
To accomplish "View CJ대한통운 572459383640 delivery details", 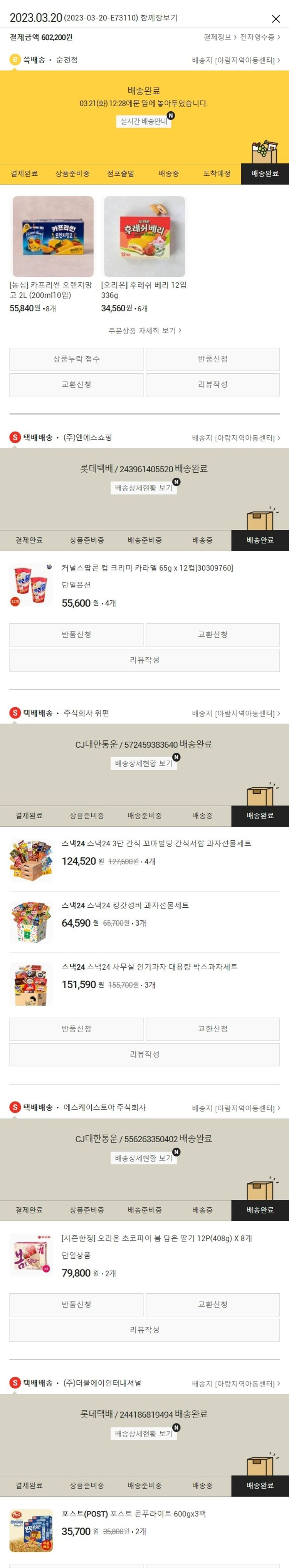I will [x=144, y=763].
